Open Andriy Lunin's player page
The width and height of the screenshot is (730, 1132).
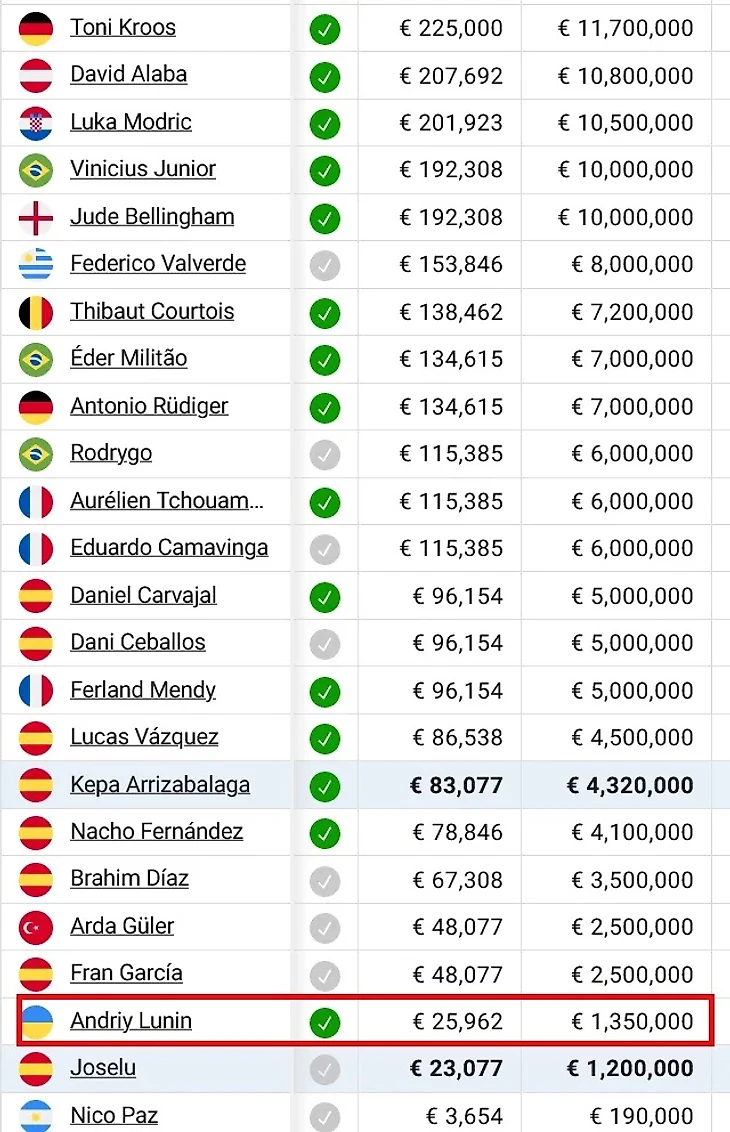pos(131,1021)
